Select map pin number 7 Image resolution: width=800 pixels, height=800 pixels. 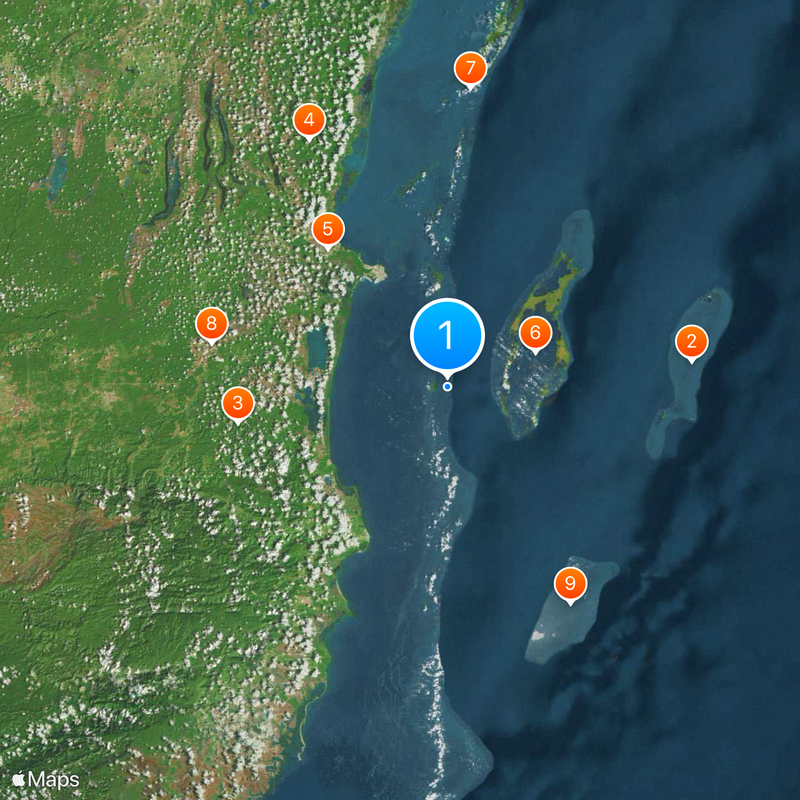pyautogui.click(x=470, y=69)
